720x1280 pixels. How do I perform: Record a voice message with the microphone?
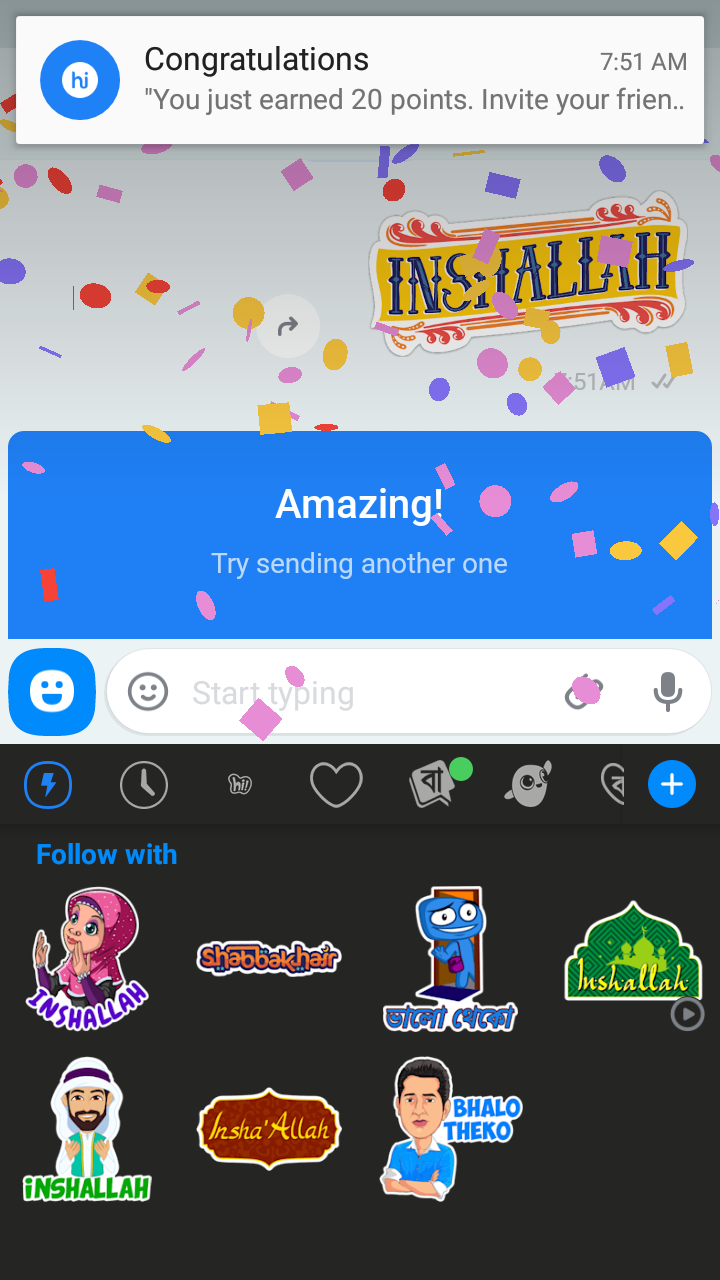(x=667, y=692)
